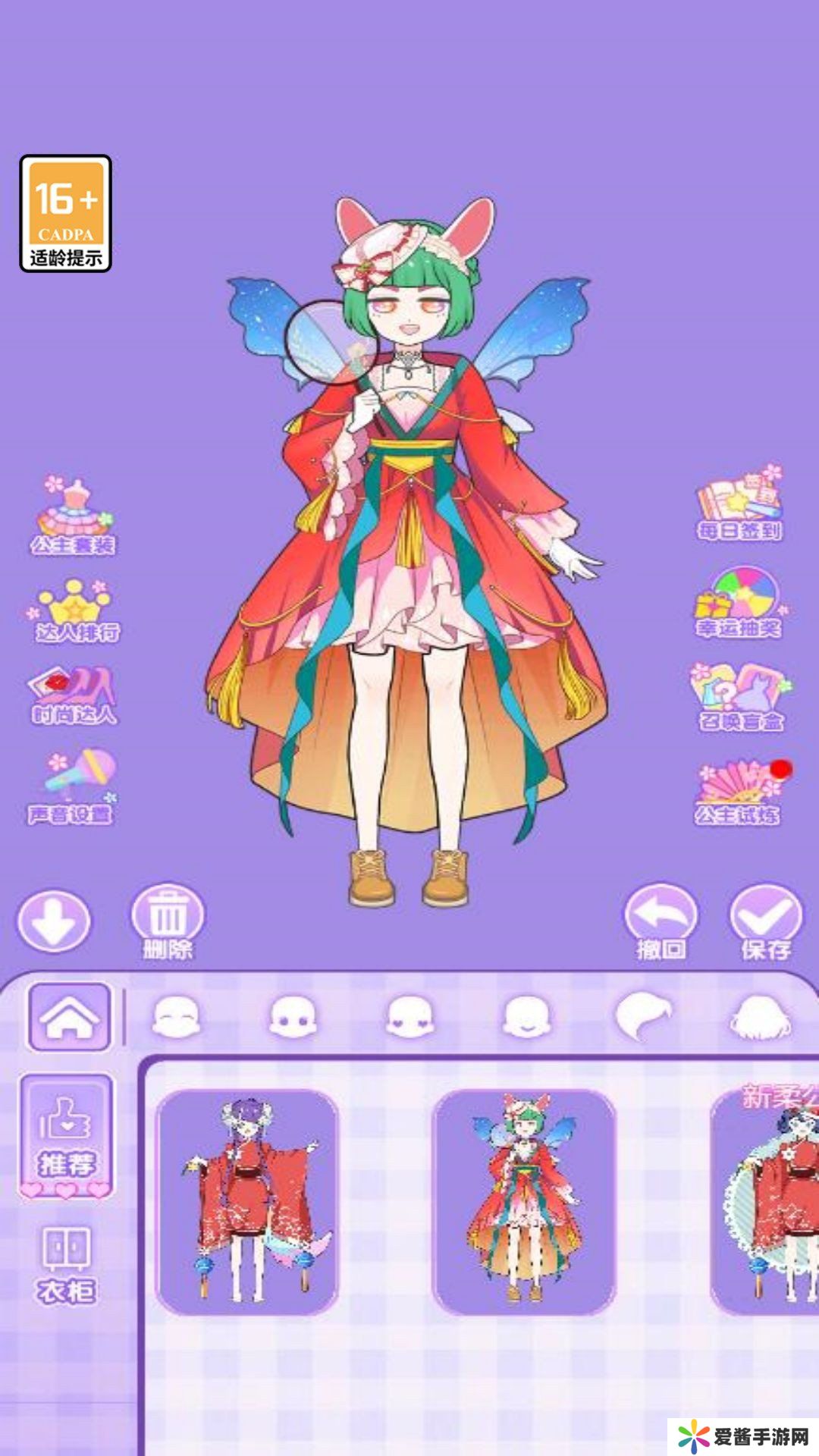Select the home category tab
This screenshot has height=1456, width=819.
(70, 1016)
